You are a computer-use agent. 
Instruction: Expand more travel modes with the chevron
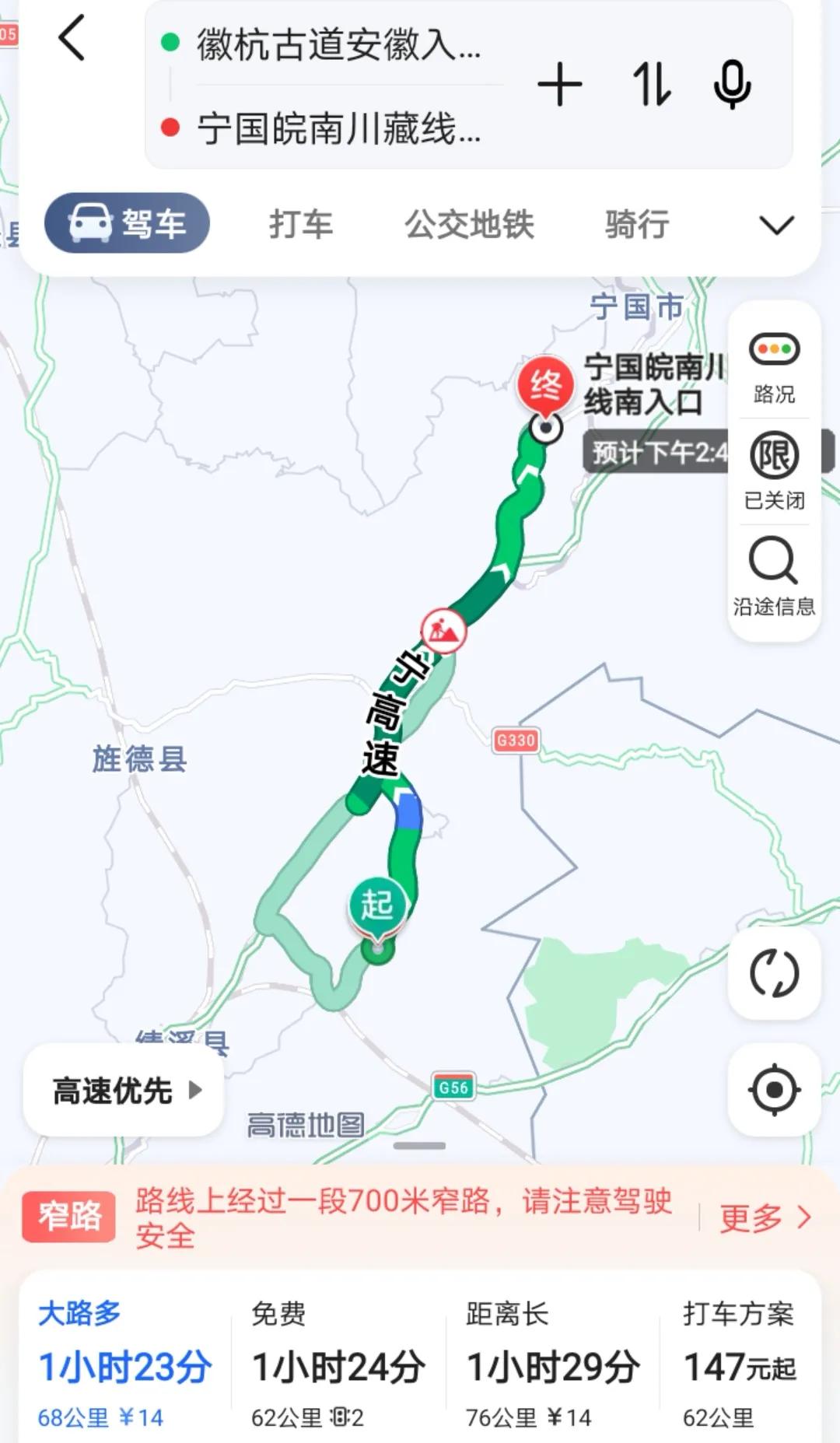tap(775, 225)
